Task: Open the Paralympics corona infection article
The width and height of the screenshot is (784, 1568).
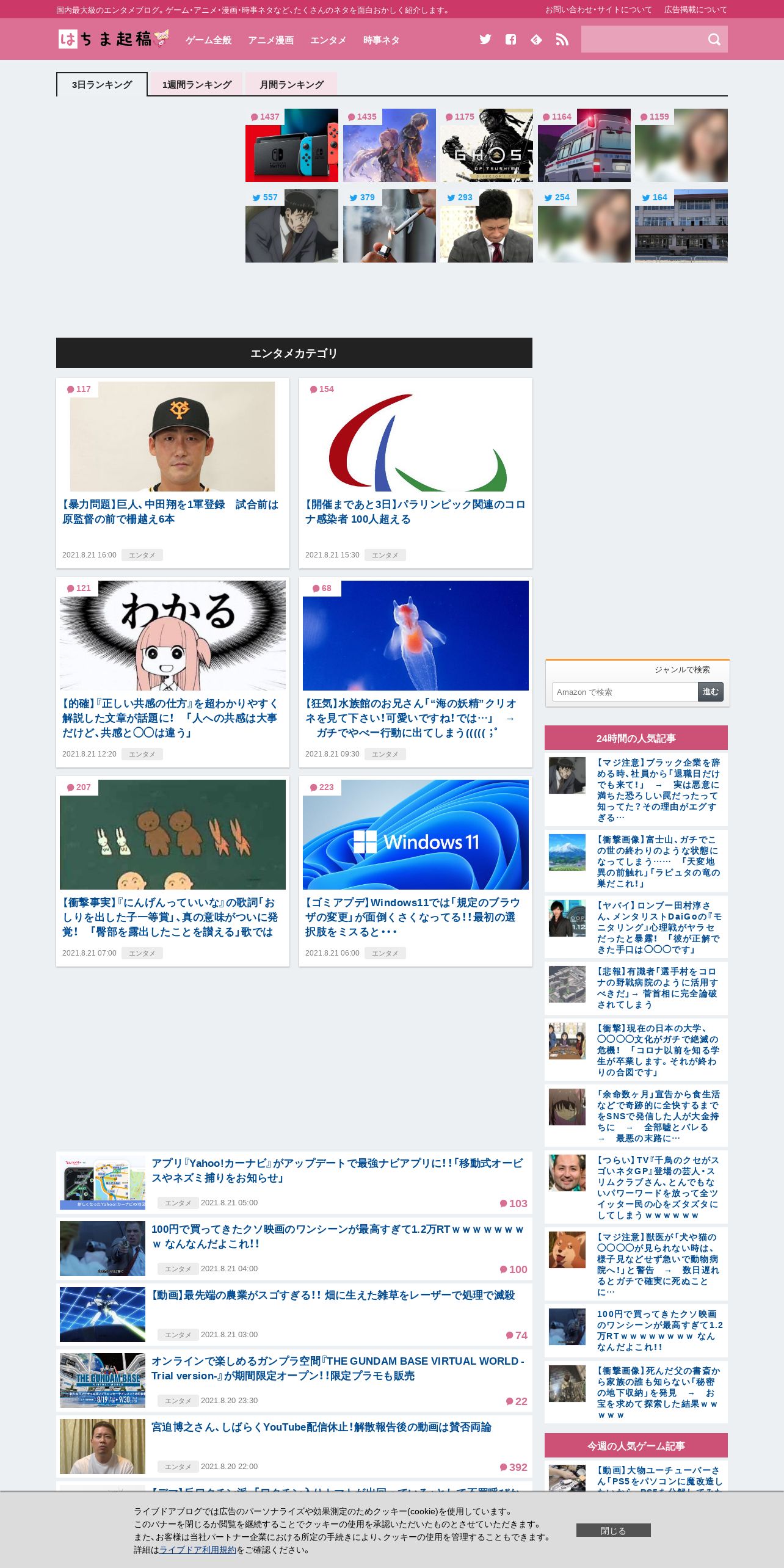Action: pos(415,512)
